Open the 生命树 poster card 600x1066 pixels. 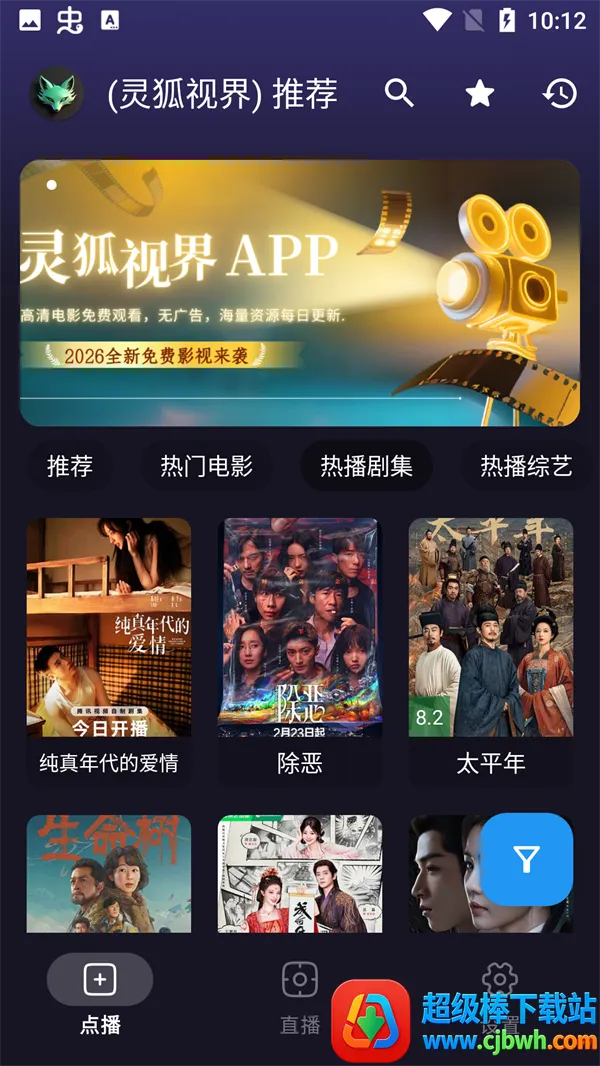(x=109, y=875)
